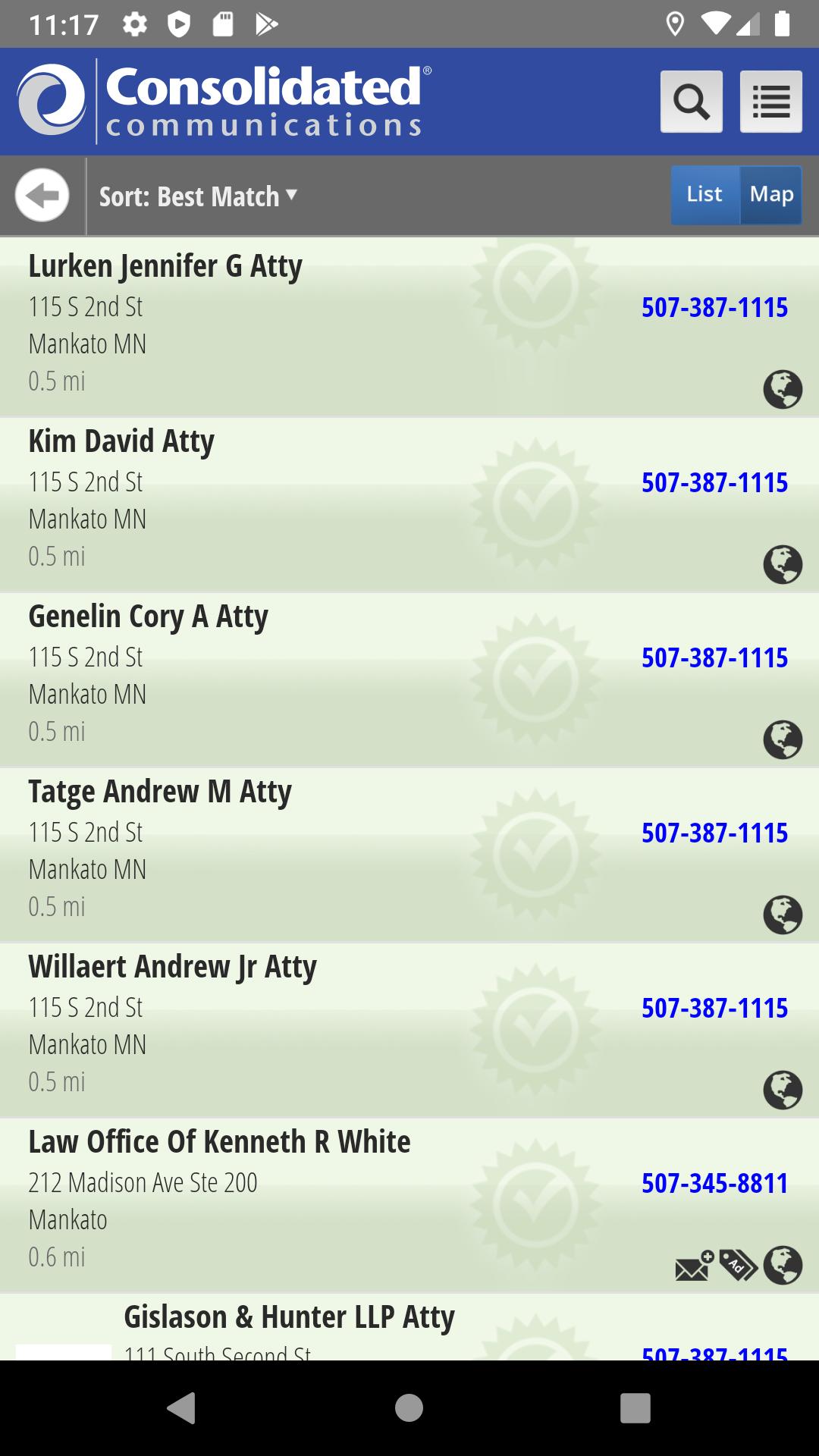Viewport: 819px width, 1456px height.
Task: Open the Genelin Cory A Atty listing
Action: point(148,617)
